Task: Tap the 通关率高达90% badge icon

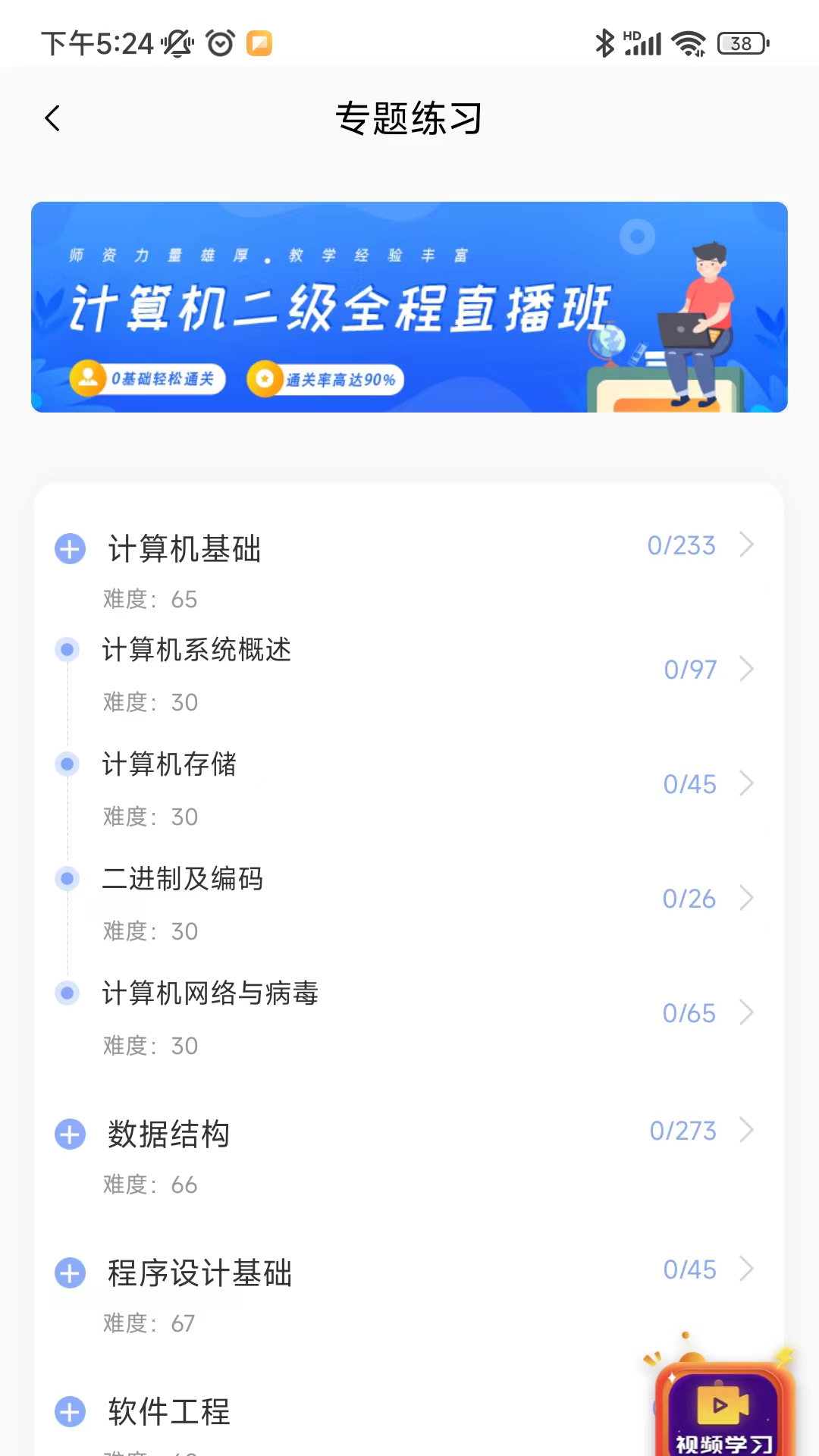Action: 265,380
